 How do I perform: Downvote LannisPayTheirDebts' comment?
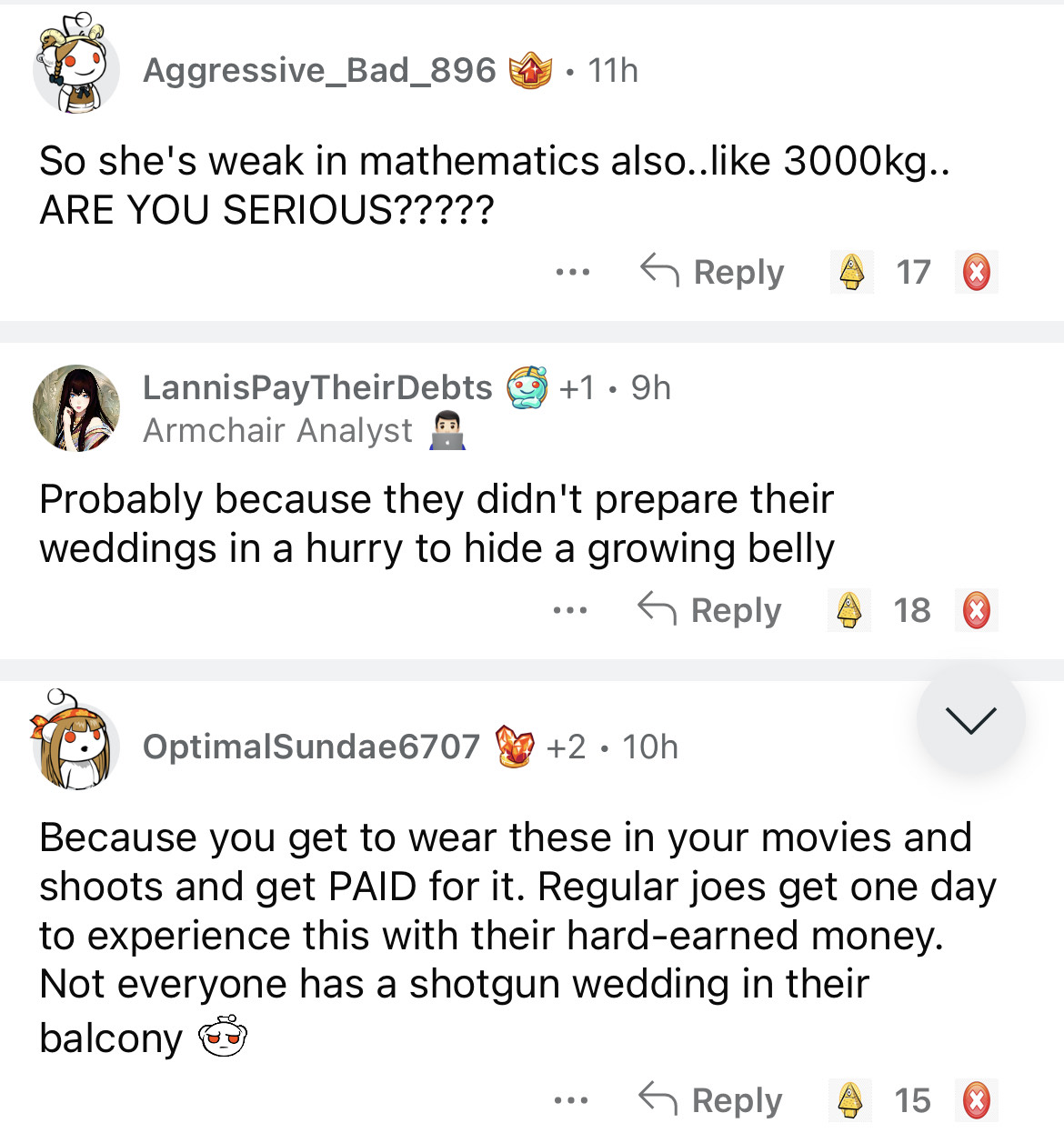pyautogui.click(x=977, y=610)
